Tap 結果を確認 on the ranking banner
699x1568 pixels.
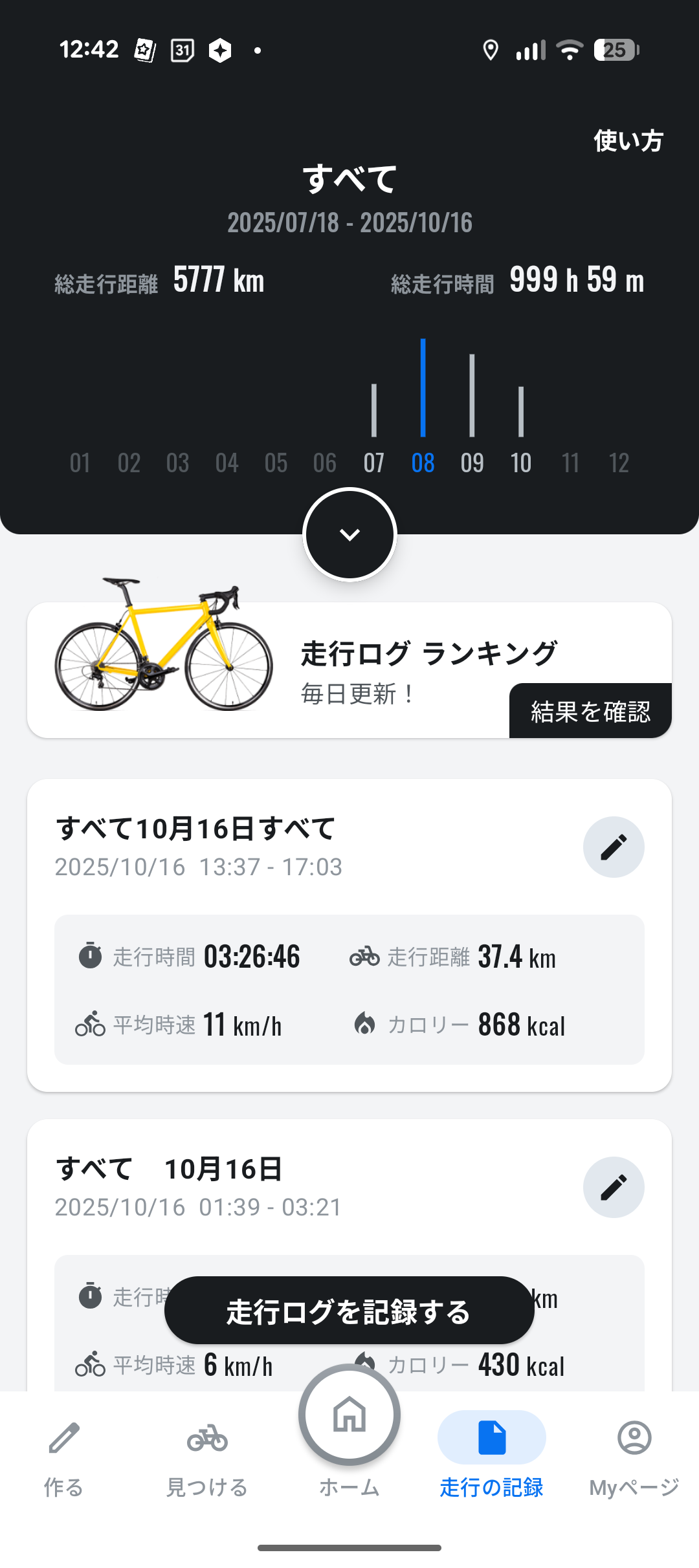pyautogui.click(x=590, y=711)
